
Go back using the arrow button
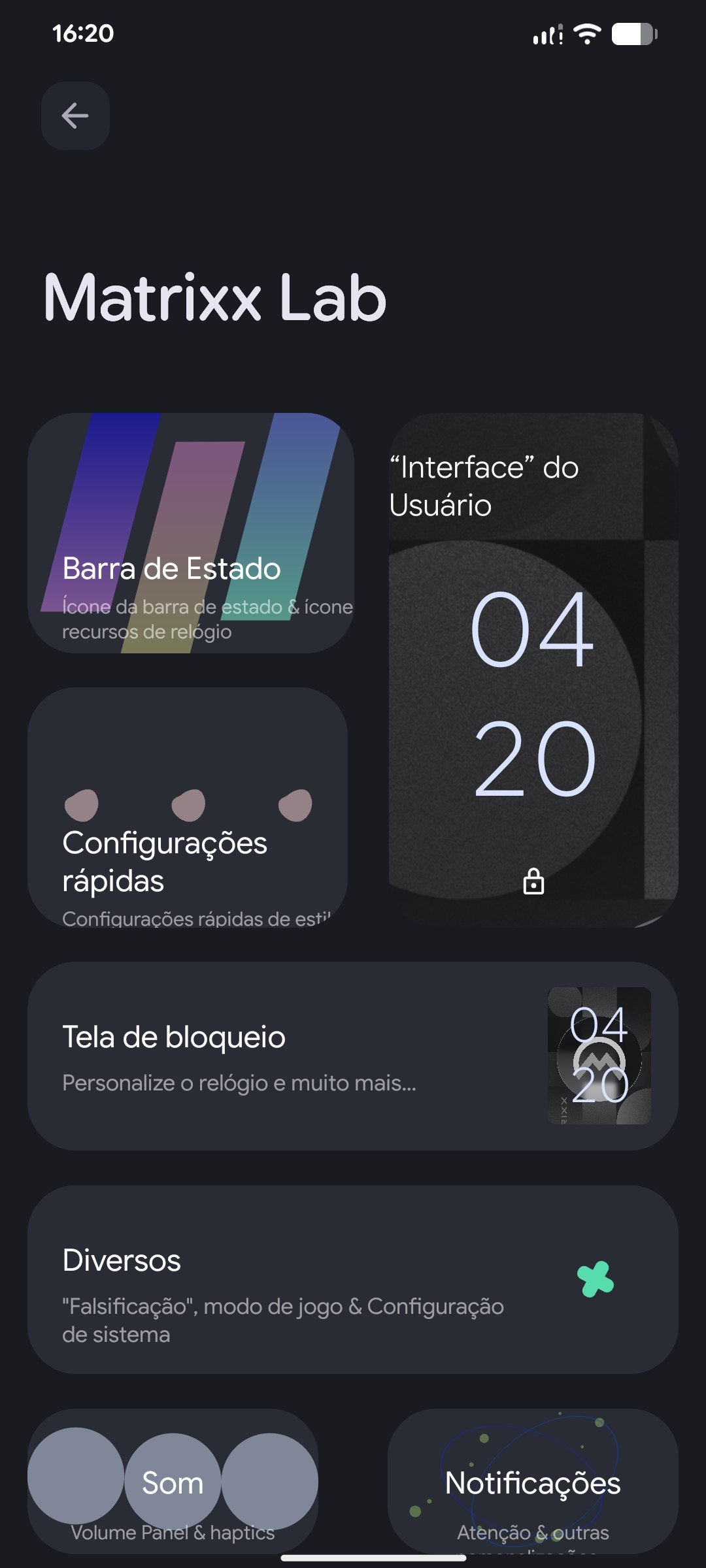(75, 116)
